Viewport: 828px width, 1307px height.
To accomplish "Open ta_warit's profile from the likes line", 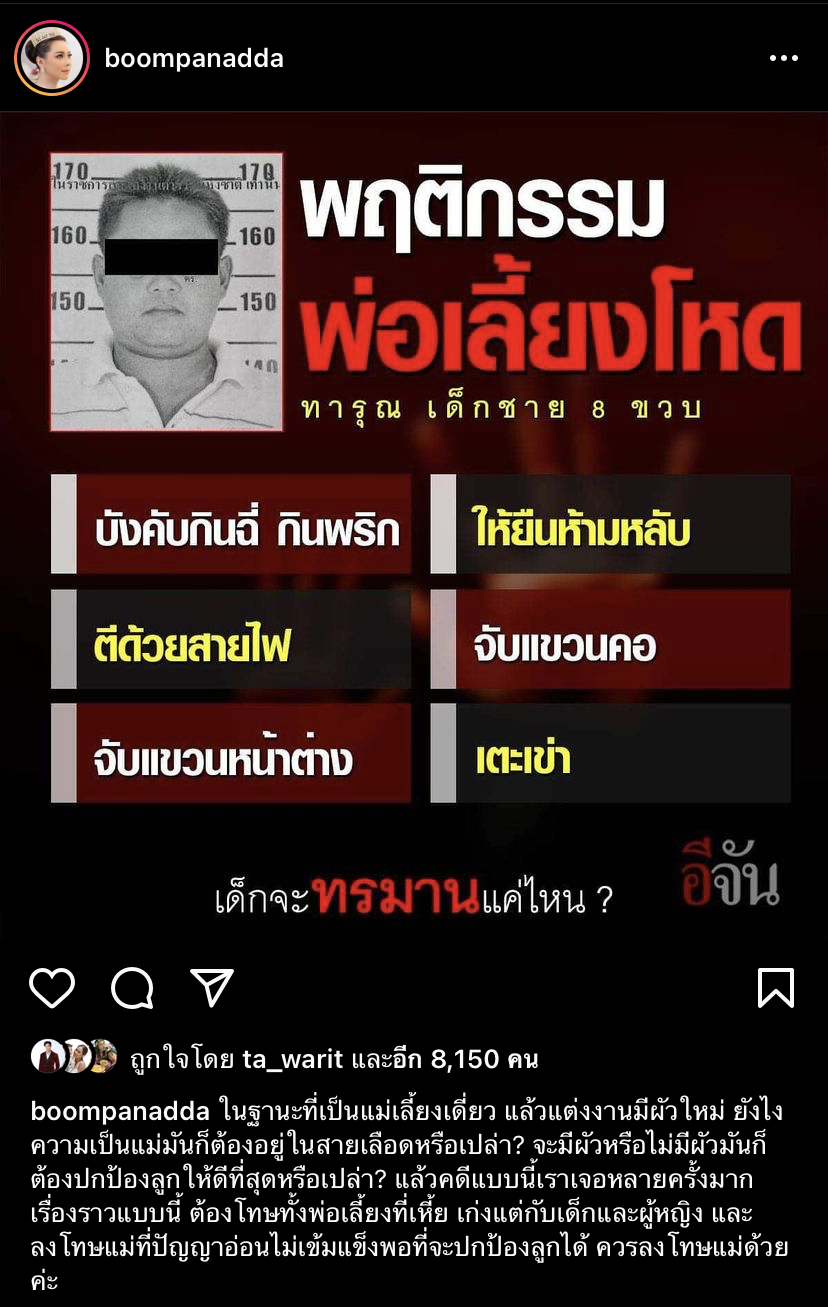I will point(293,1059).
